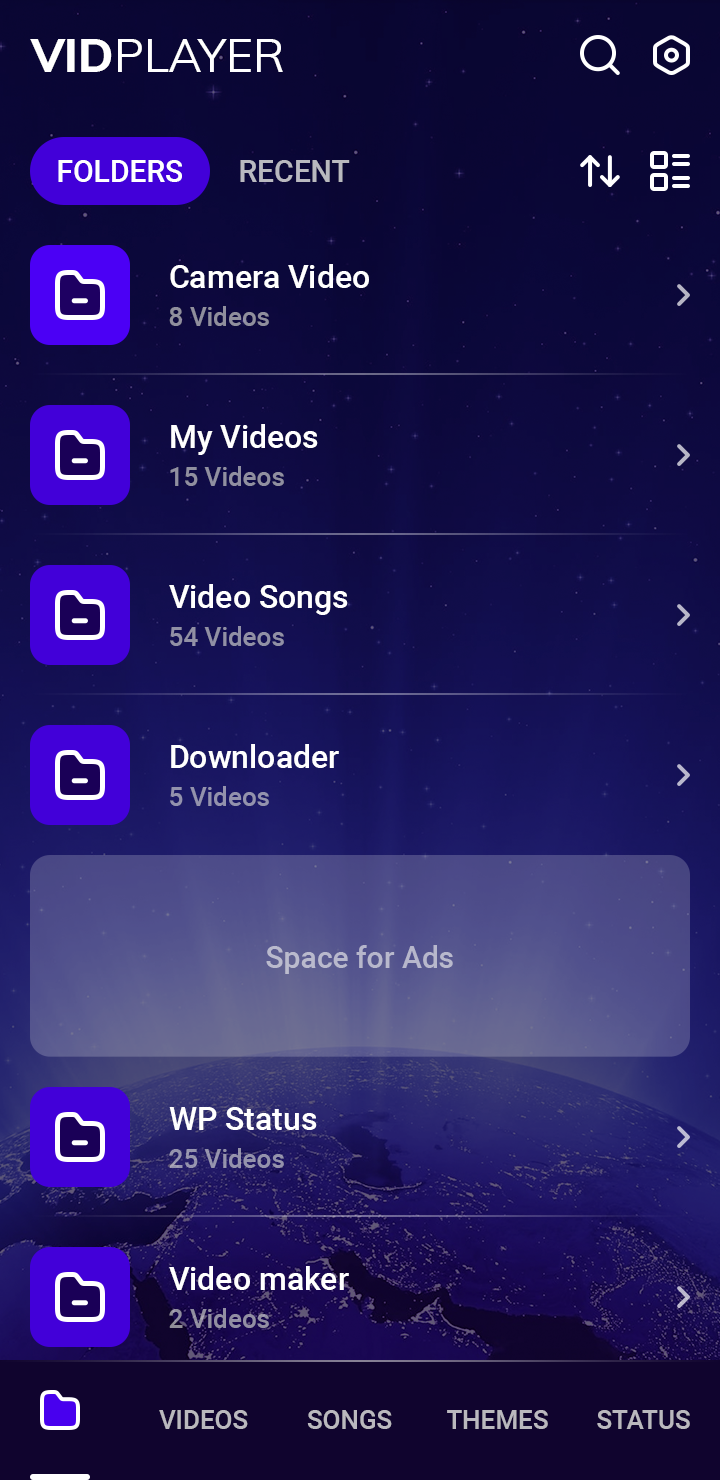Expand Camera Video with its chevron
The width and height of the screenshot is (720, 1480).
[x=683, y=295]
